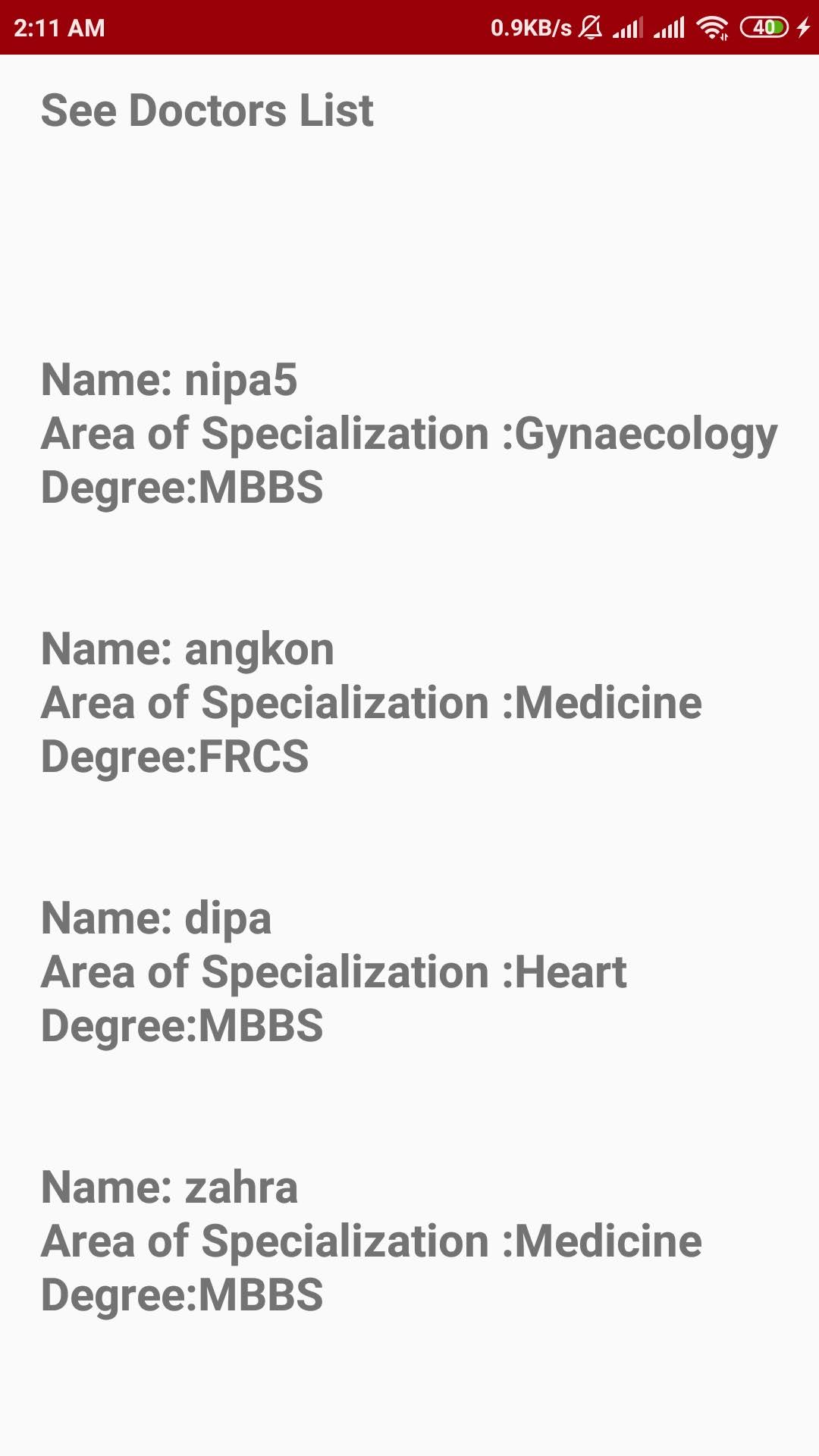Open doctor nipa5's Gynaecology entry
This screenshot has height=1456, width=819.
pyautogui.click(x=409, y=433)
